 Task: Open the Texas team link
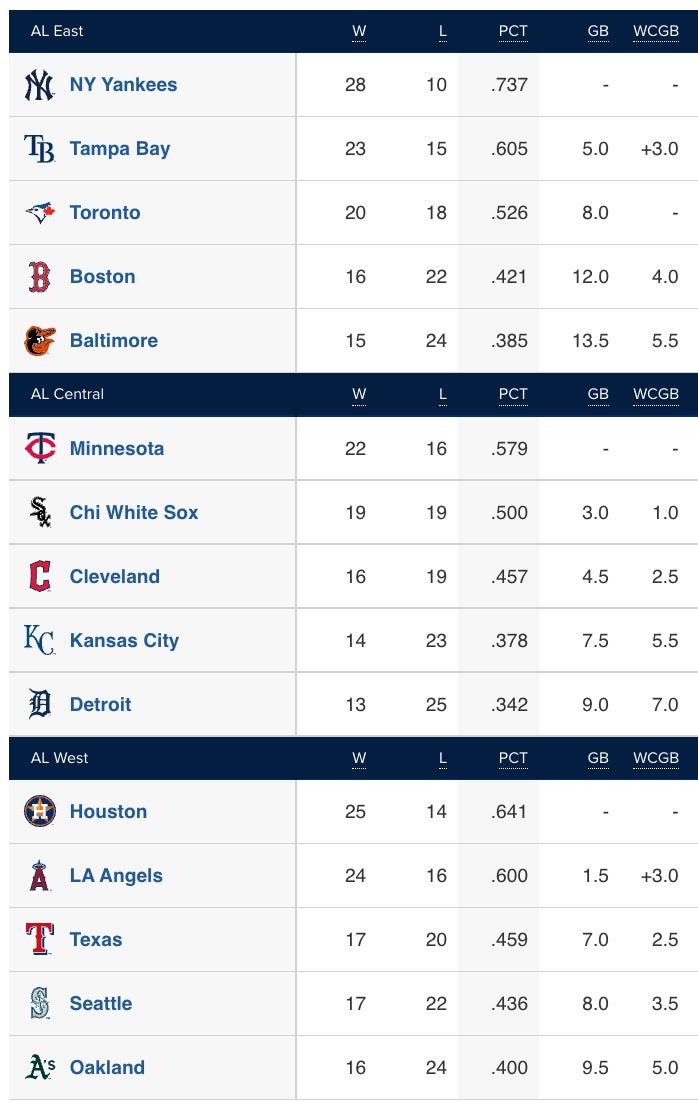click(x=96, y=940)
